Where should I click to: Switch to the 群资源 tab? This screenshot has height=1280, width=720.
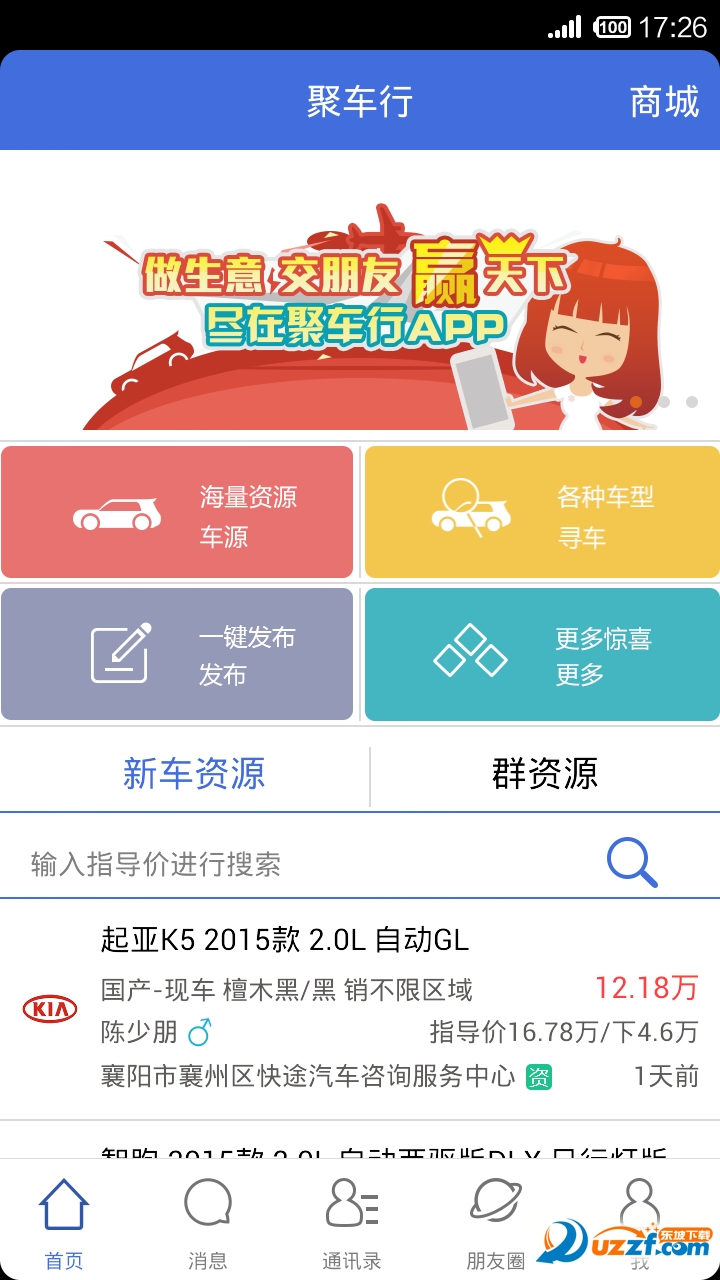(545, 771)
